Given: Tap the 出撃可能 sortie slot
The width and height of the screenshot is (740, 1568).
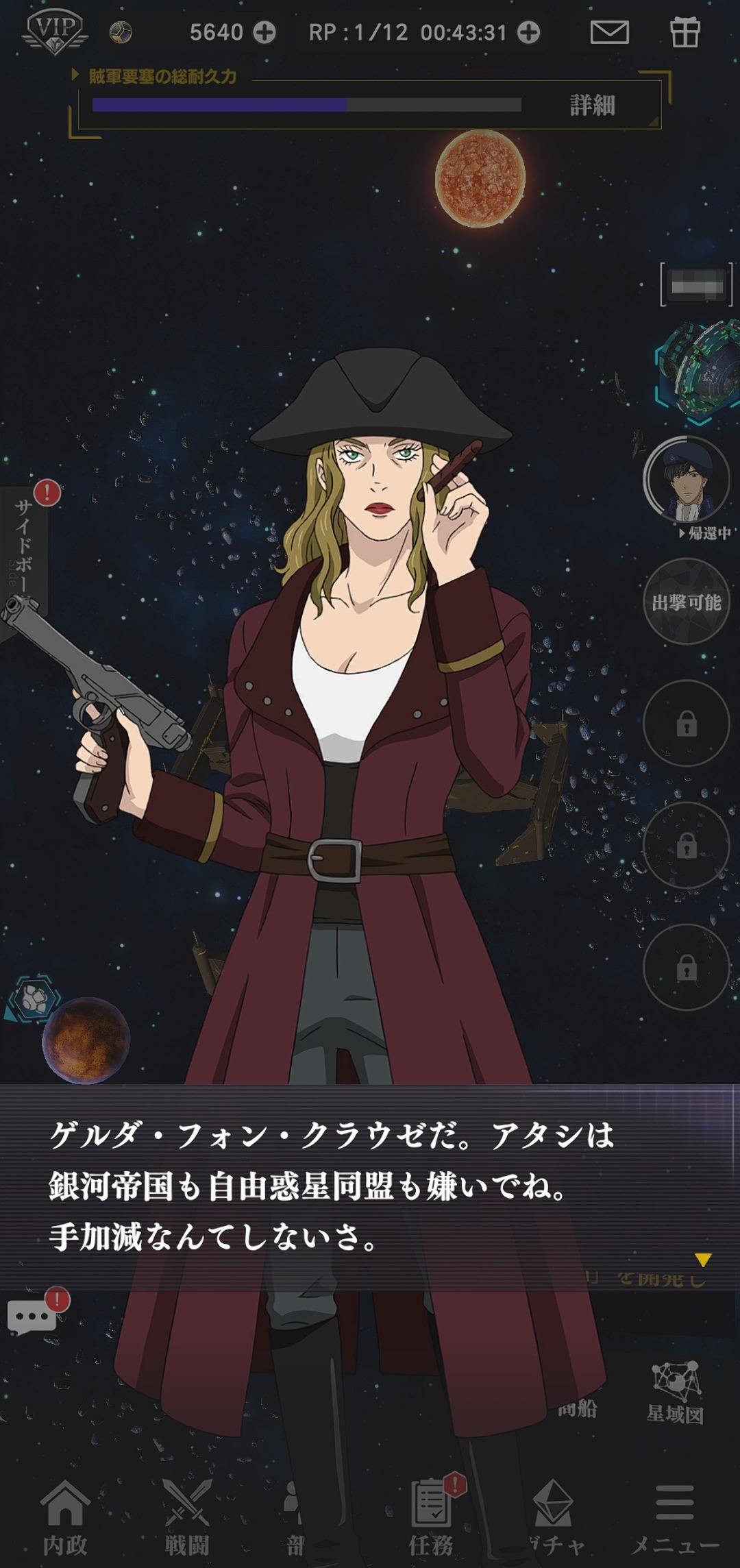Looking at the screenshot, I should tap(687, 602).
